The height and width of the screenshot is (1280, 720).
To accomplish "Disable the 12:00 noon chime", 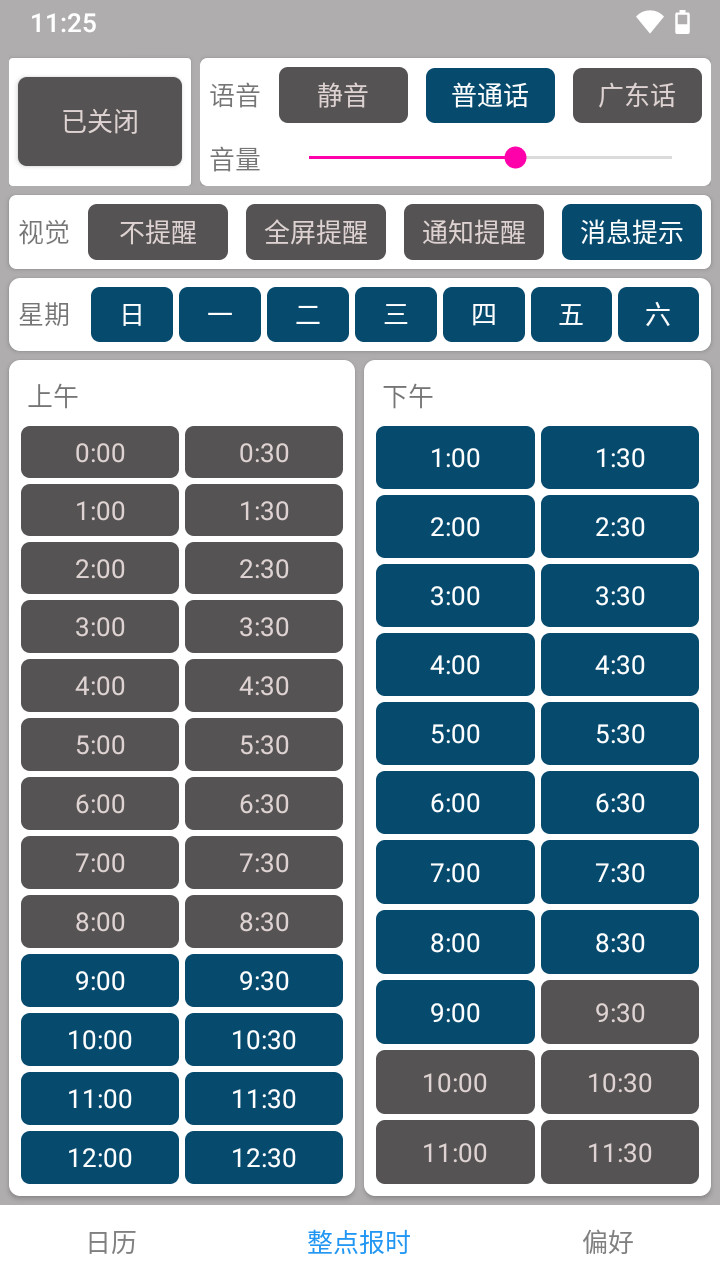I will pyautogui.click(x=99, y=1157).
